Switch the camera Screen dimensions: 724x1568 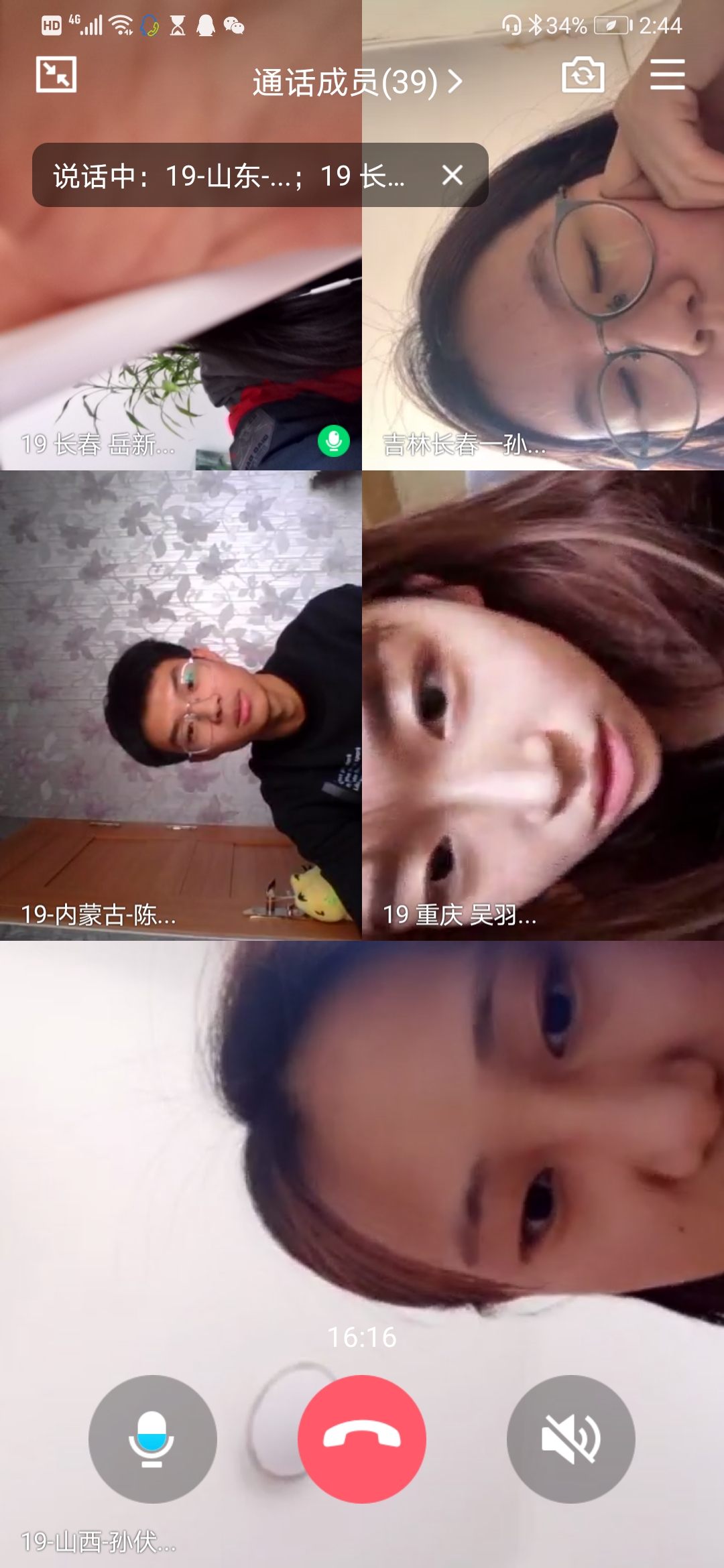point(583,74)
